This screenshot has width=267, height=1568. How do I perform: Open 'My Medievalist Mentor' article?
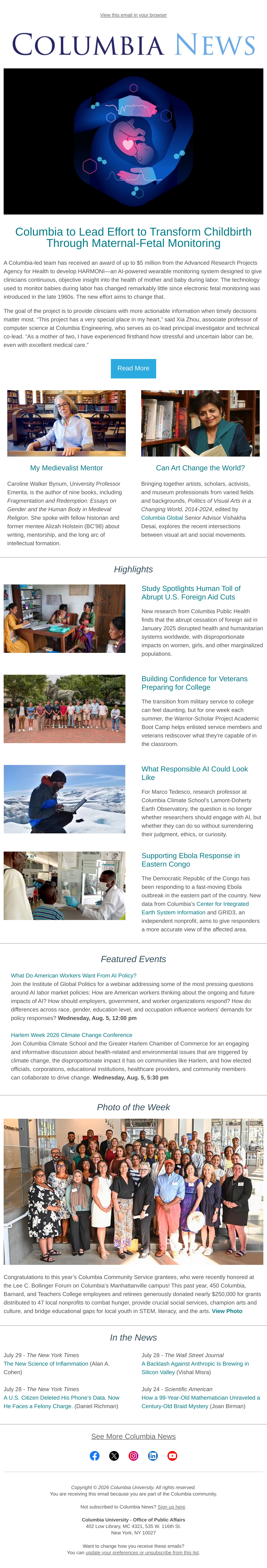66,468
